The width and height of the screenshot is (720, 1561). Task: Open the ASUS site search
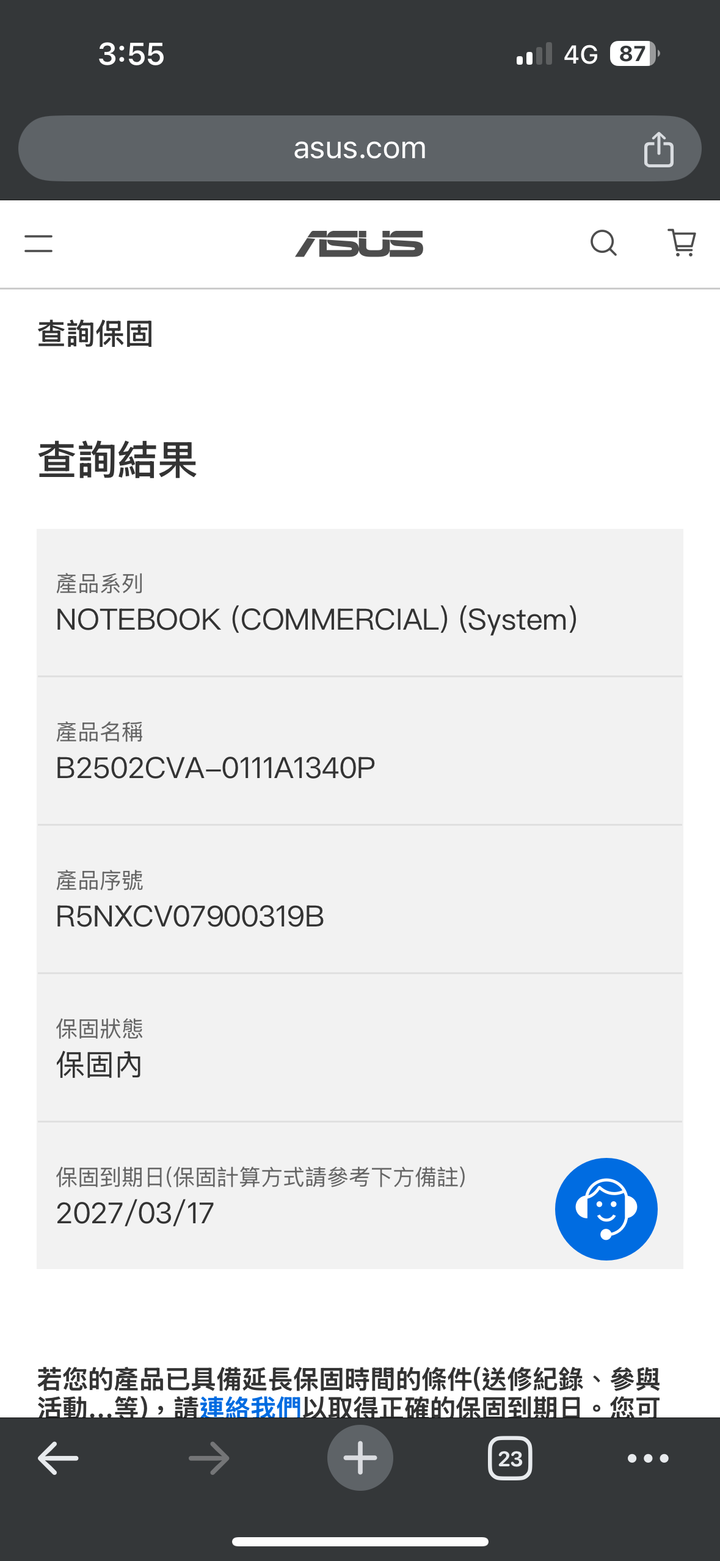(603, 243)
